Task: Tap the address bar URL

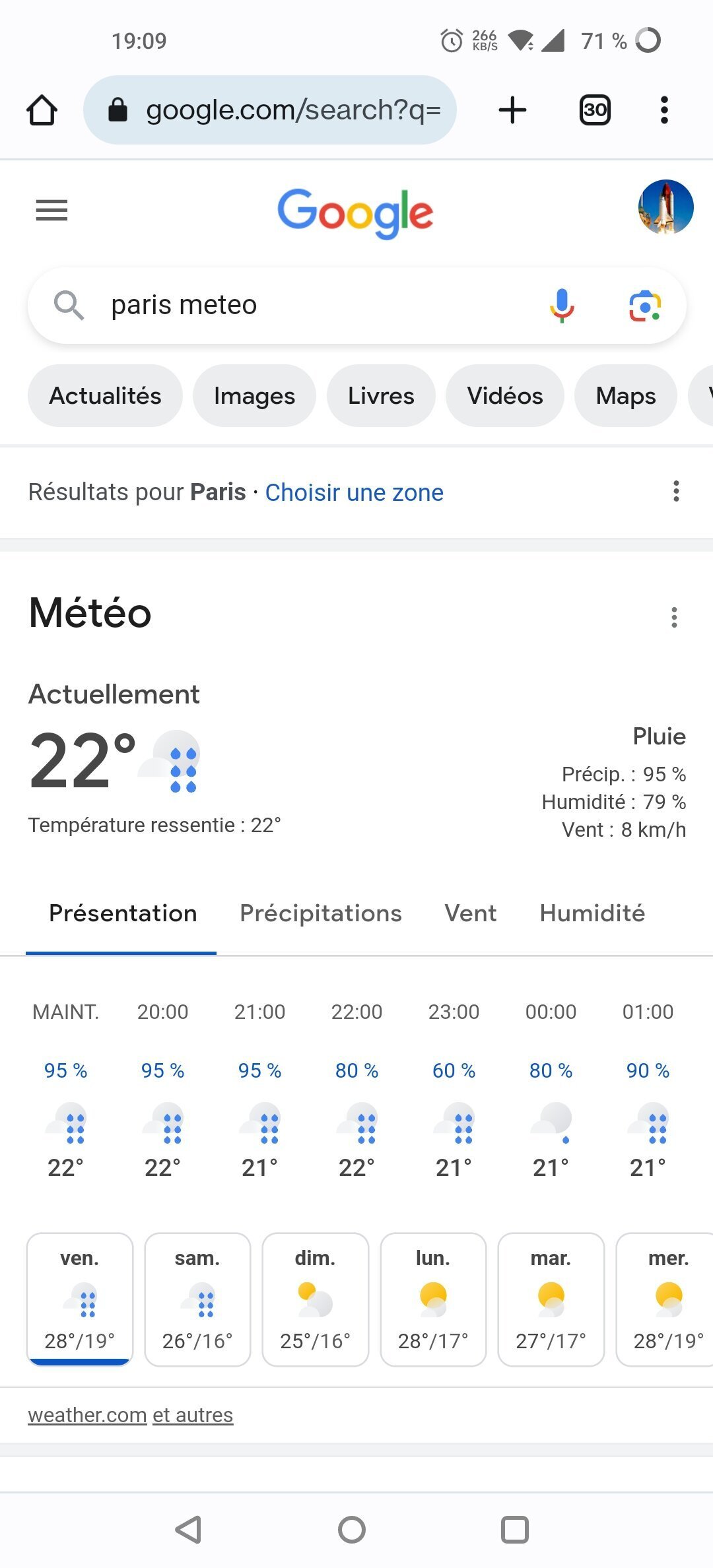Action: pyautogui.click(x=292, y=110)
